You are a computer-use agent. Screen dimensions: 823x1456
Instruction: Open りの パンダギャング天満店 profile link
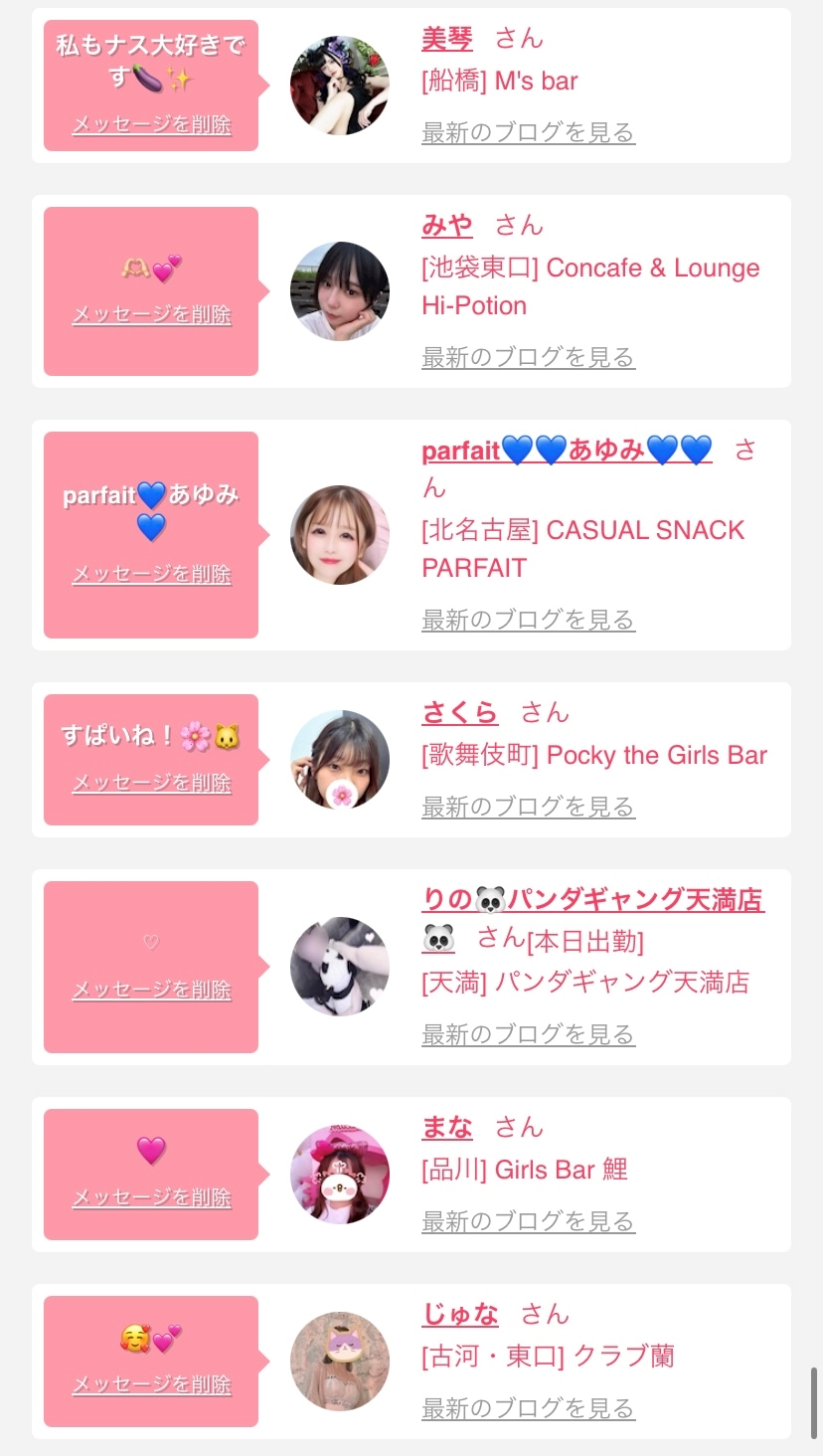[x=592, y=900]
